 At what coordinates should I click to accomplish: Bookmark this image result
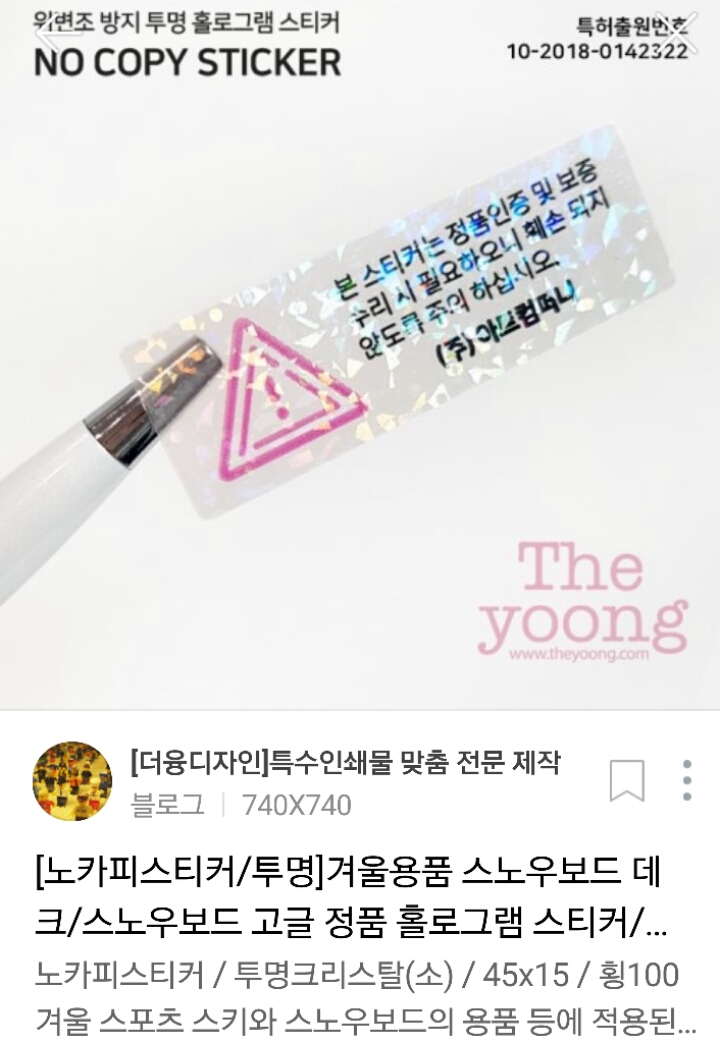coord(627,781)
